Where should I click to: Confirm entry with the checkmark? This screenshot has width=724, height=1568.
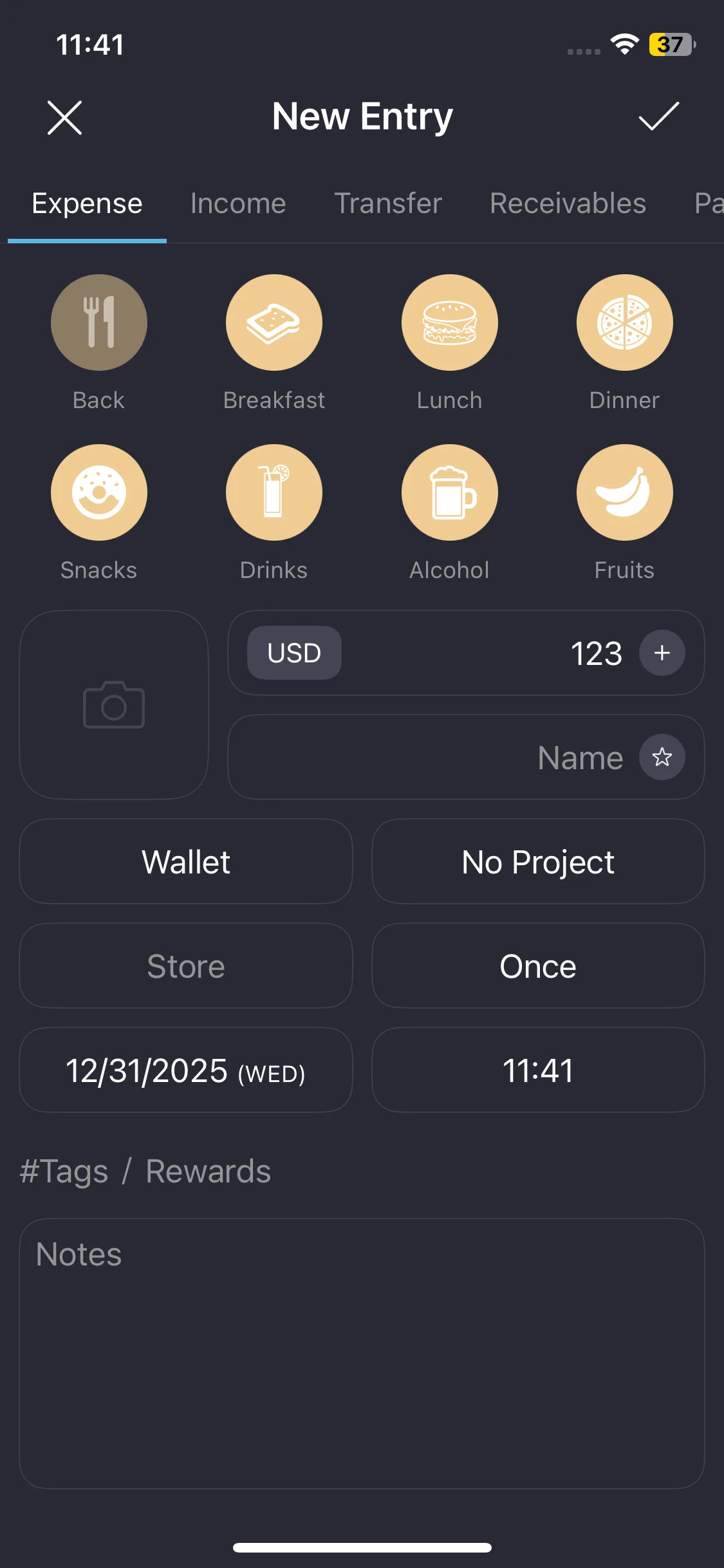coord(658,117)
